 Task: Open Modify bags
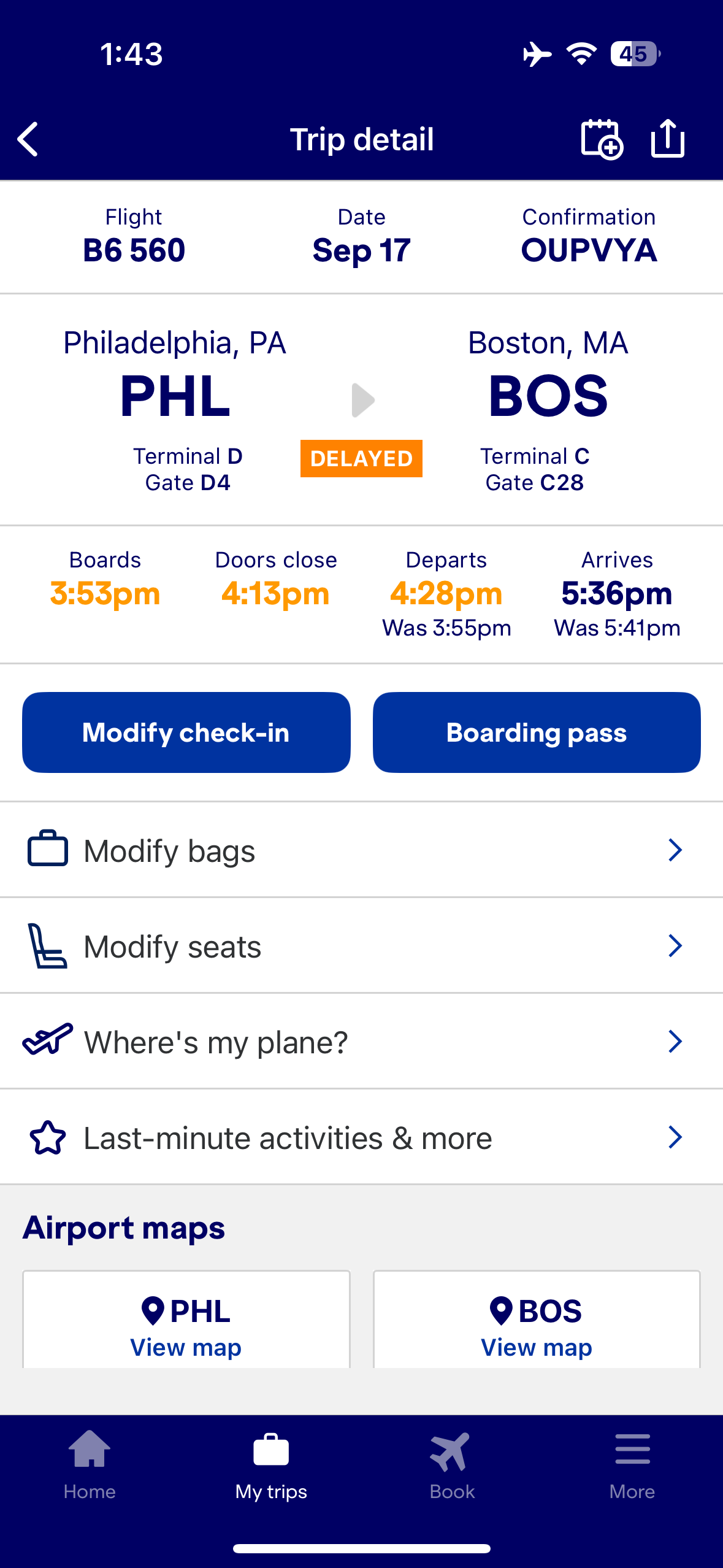tap(361, 850)
